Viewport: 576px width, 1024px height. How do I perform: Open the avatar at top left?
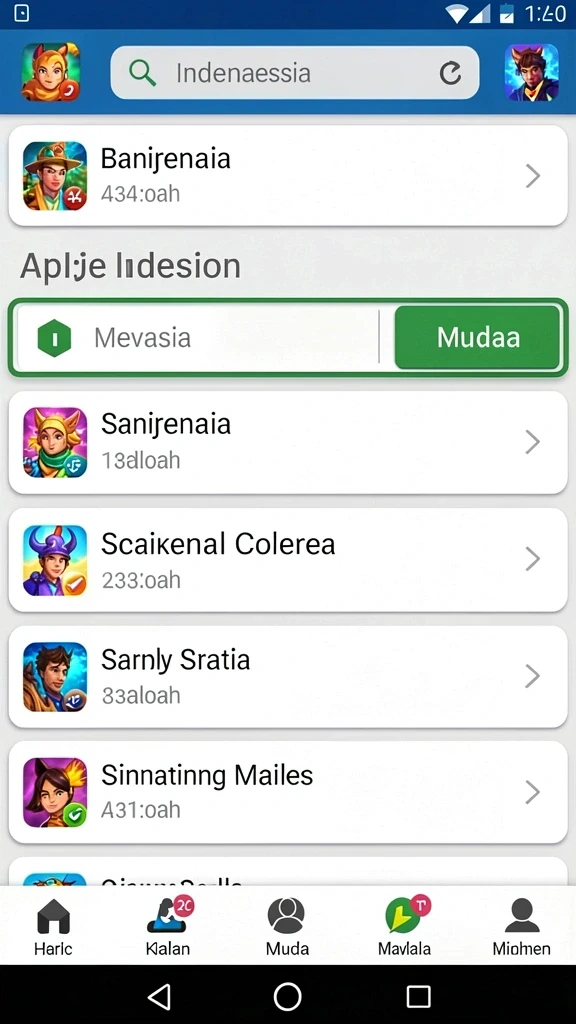coord(51,72)
